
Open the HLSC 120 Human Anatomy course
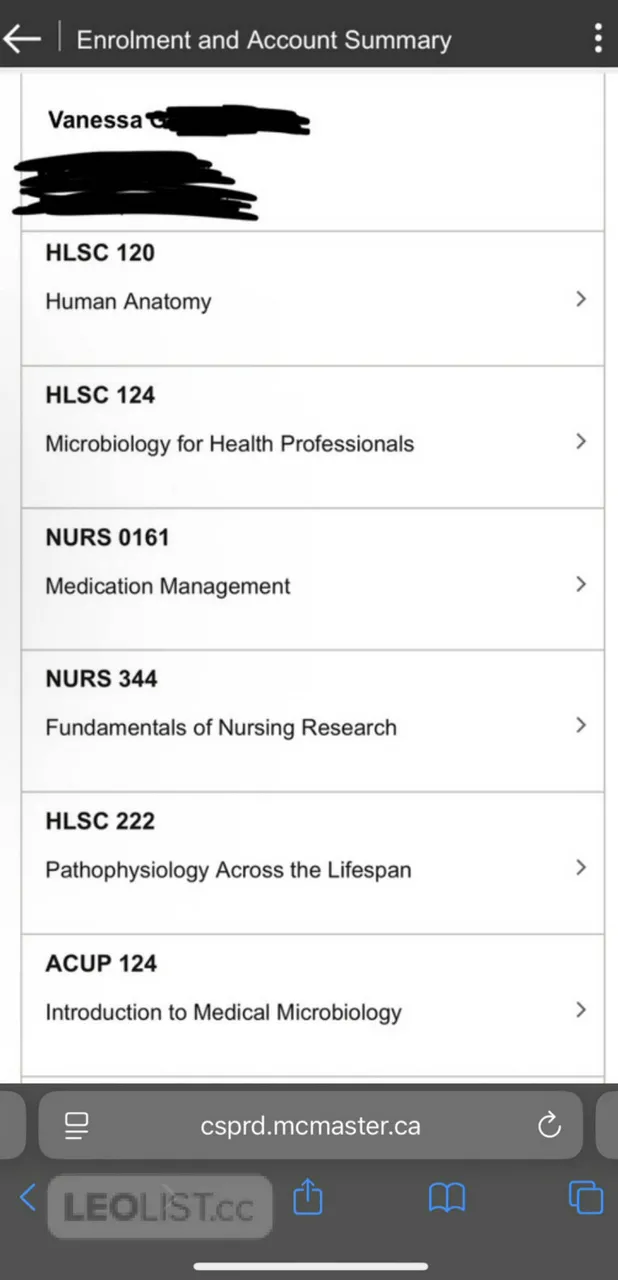tap(312, 299)
